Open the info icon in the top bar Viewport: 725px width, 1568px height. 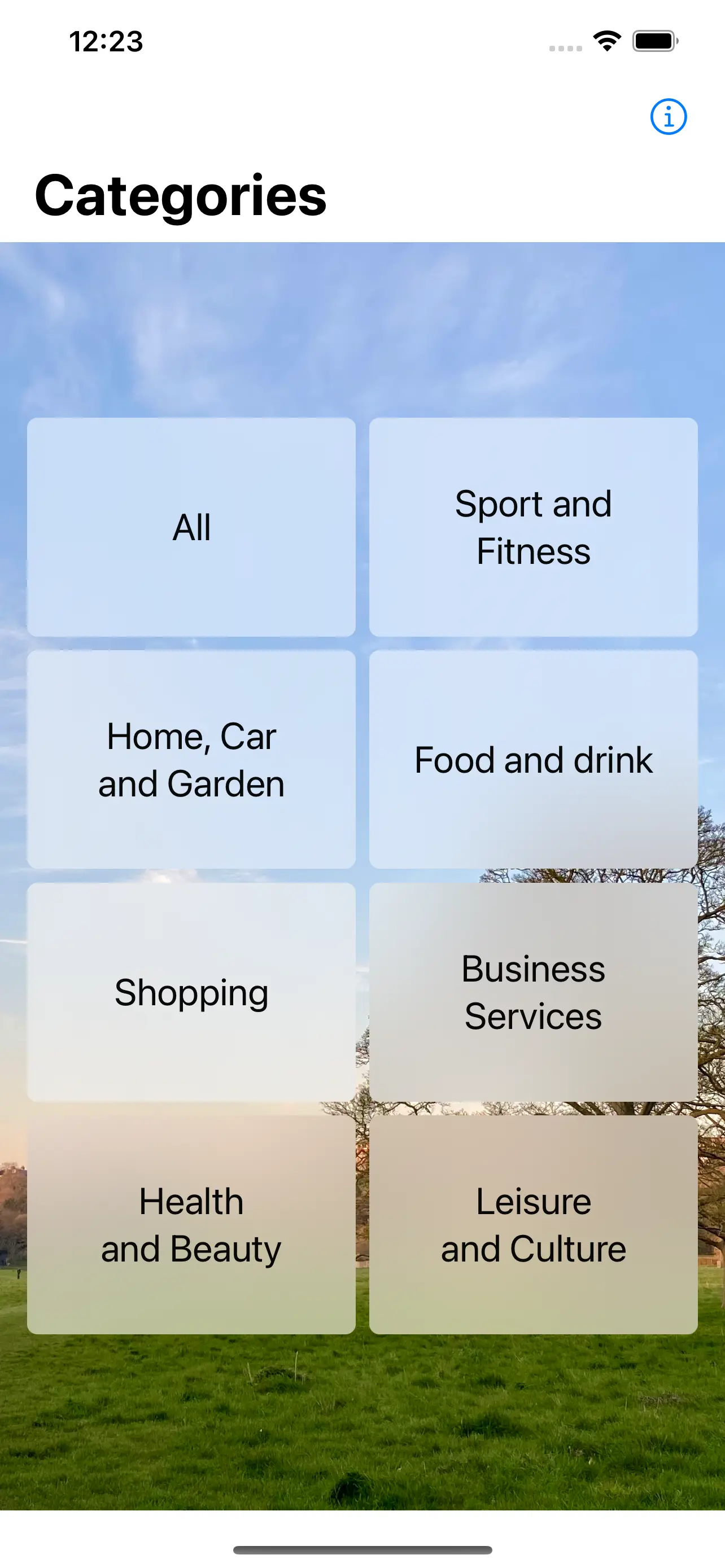(668, 116)
